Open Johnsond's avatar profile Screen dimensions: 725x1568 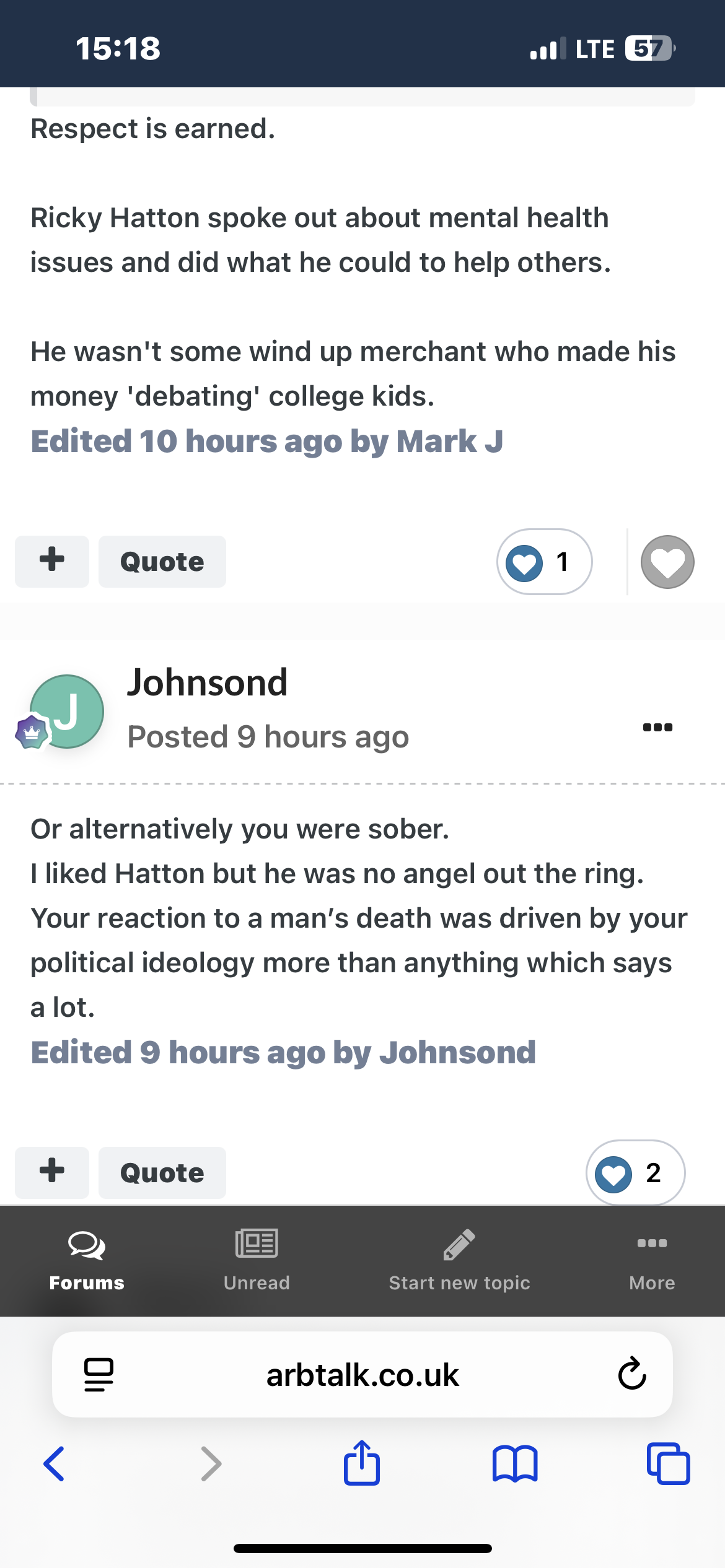pyautogui.click(x=66, y=712)
